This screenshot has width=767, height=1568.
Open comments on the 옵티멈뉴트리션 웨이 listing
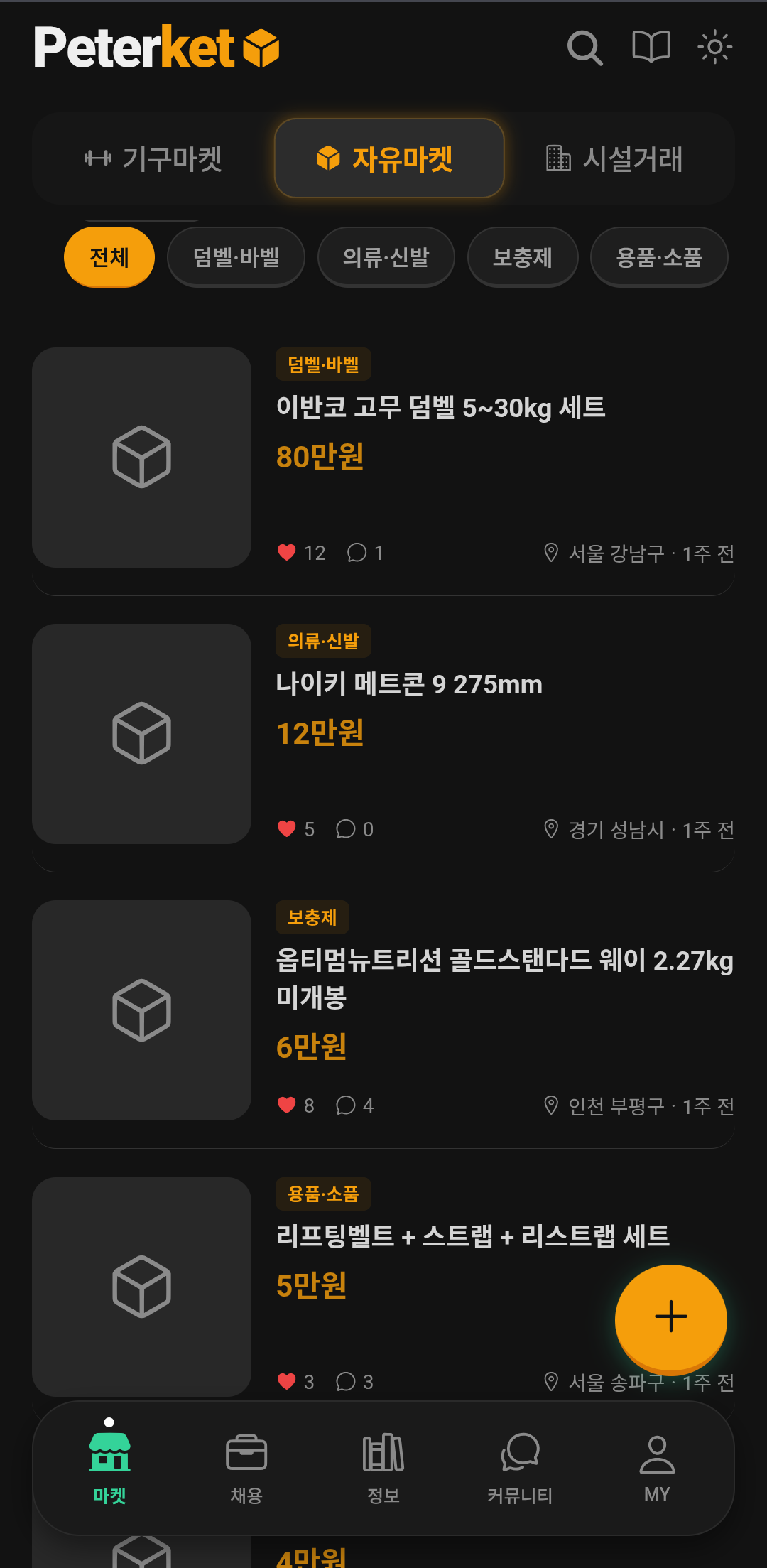(346, 1105)
